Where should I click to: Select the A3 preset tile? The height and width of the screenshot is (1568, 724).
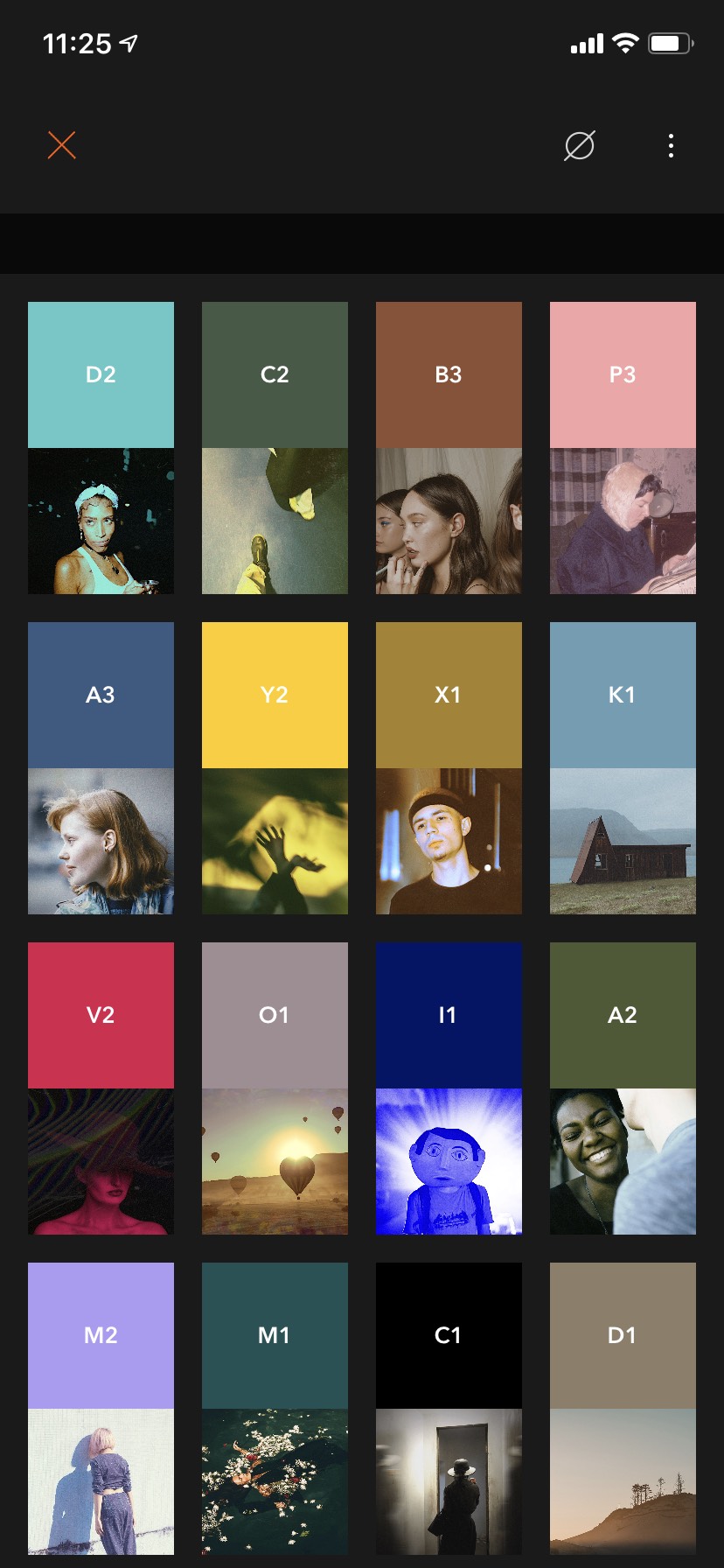click(101, 767)
